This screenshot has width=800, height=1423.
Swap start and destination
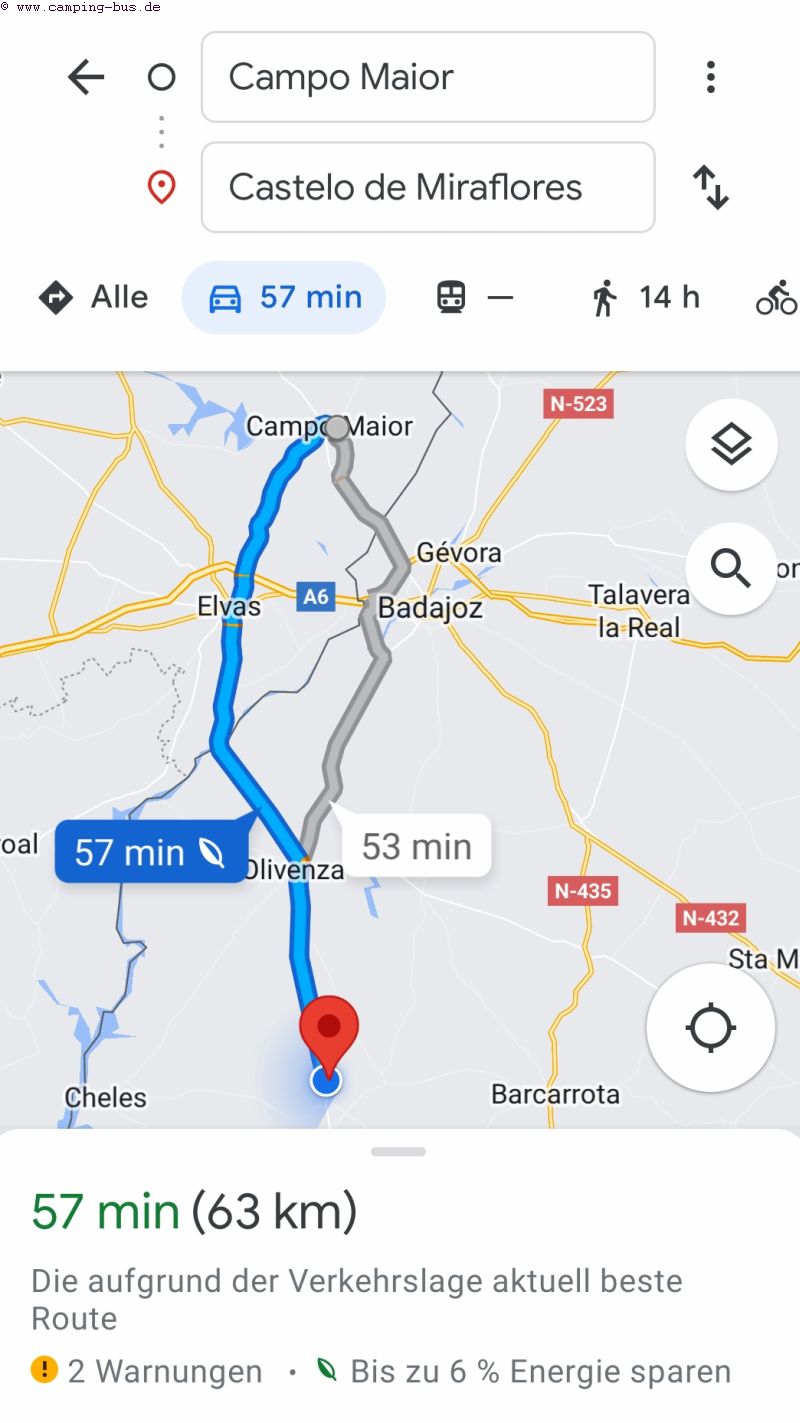coord(710,187)
